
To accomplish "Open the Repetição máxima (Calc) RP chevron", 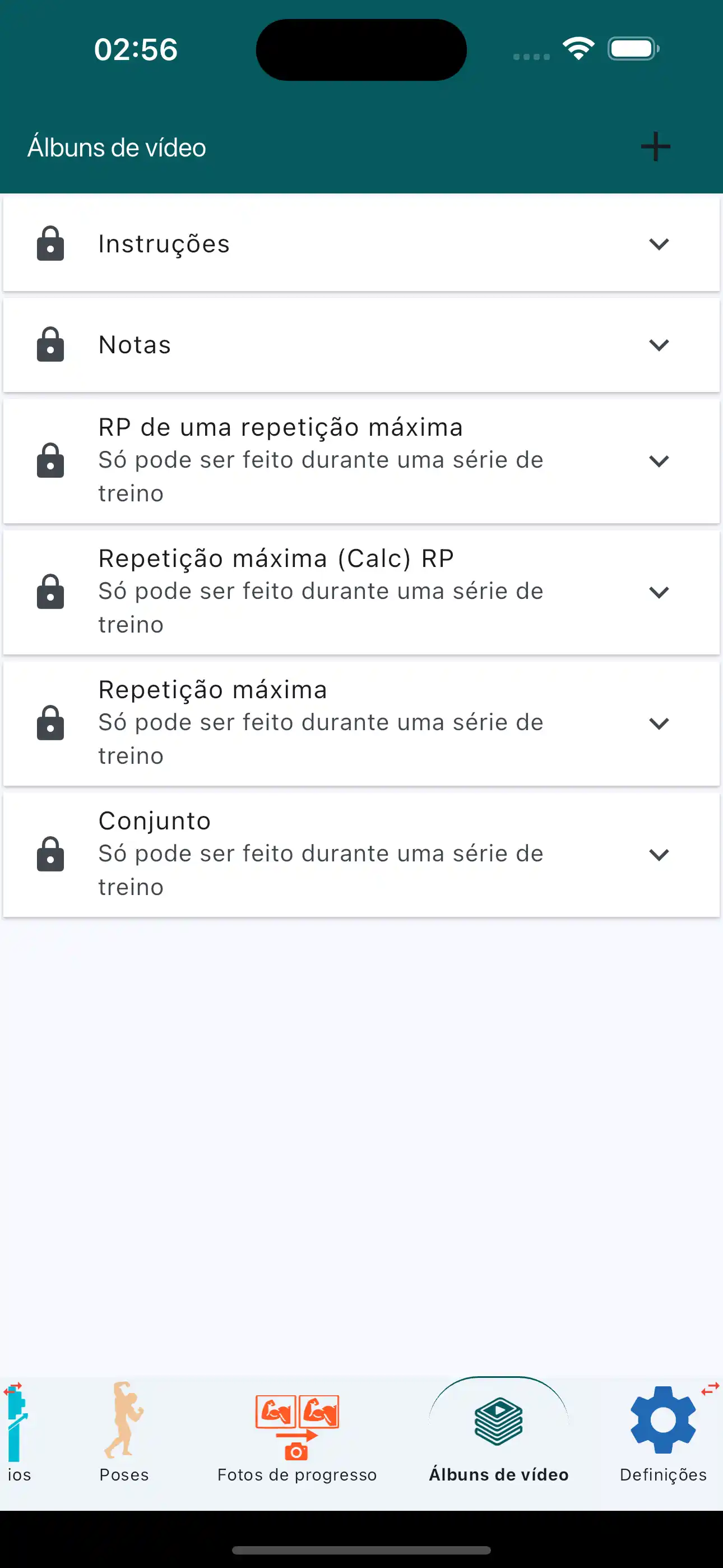I will 659,592.
